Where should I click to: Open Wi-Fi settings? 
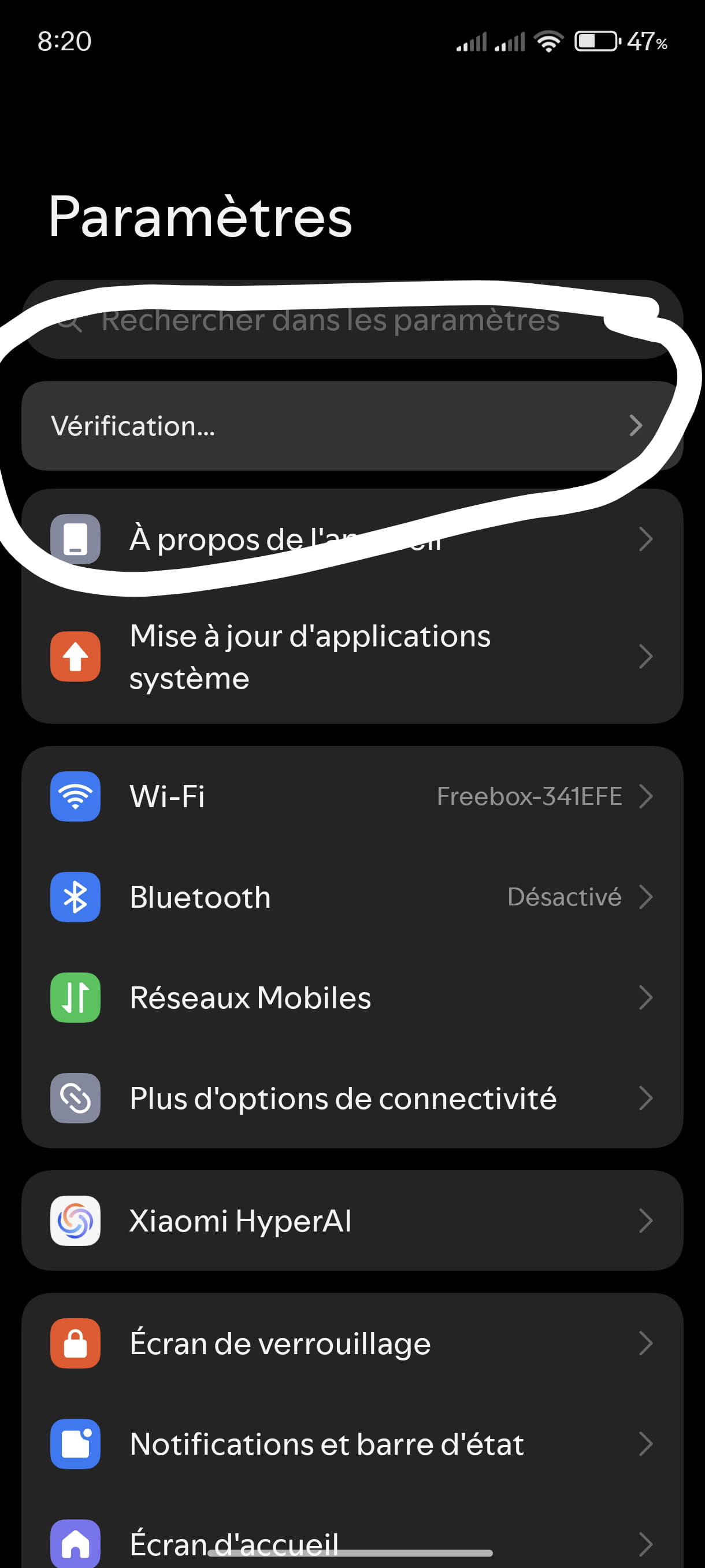click(x=352, y=796)
